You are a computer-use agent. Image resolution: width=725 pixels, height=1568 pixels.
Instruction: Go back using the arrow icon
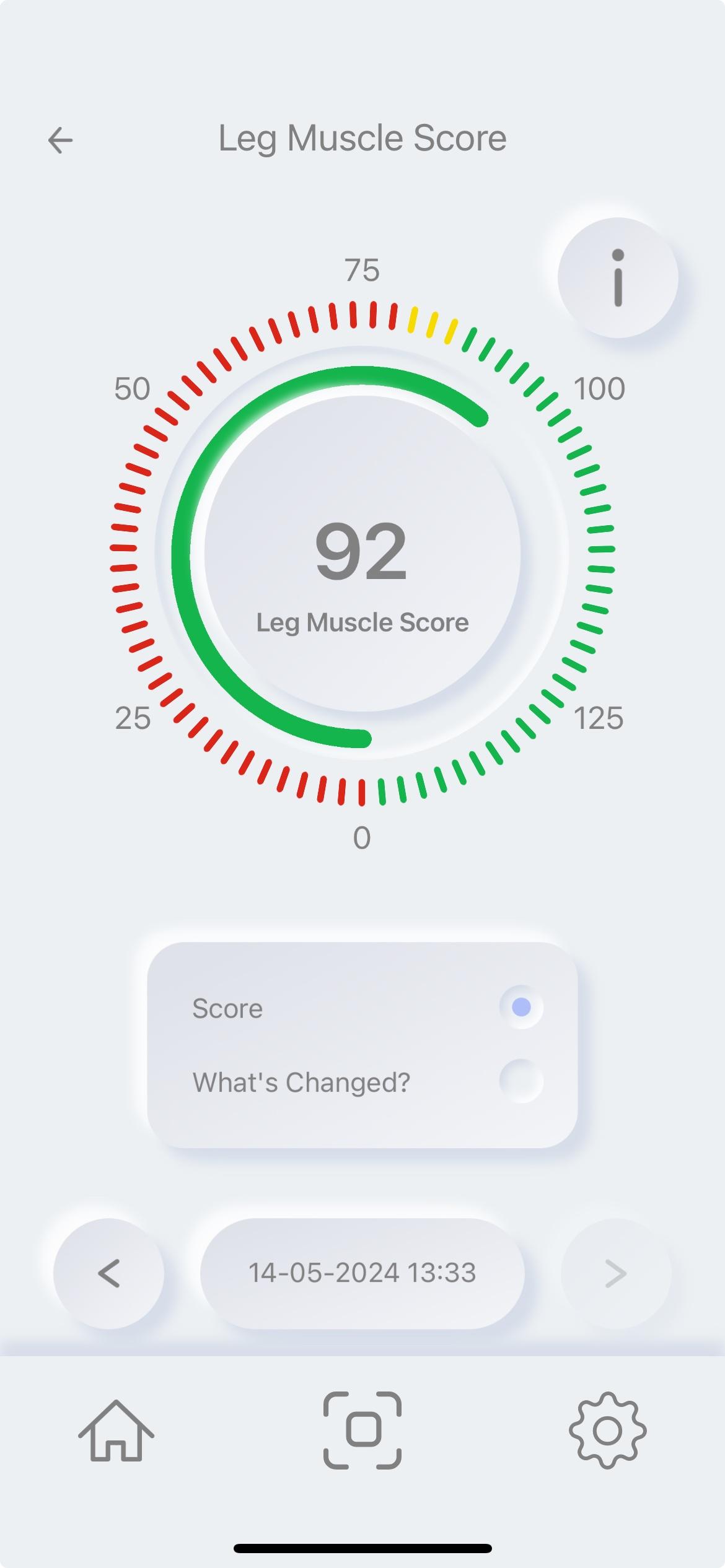tap(61, 139)
